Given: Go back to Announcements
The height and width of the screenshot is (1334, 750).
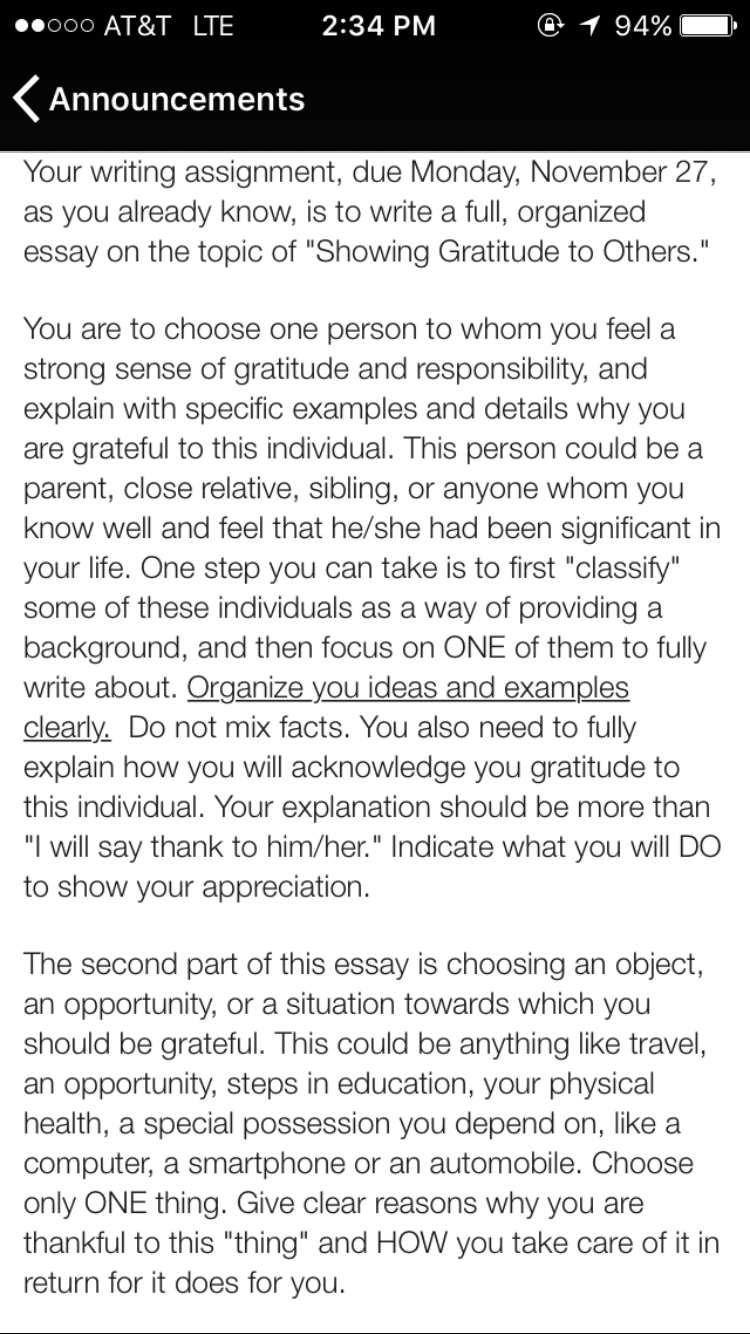Looking at the screenshot, I should click(159, 99).
